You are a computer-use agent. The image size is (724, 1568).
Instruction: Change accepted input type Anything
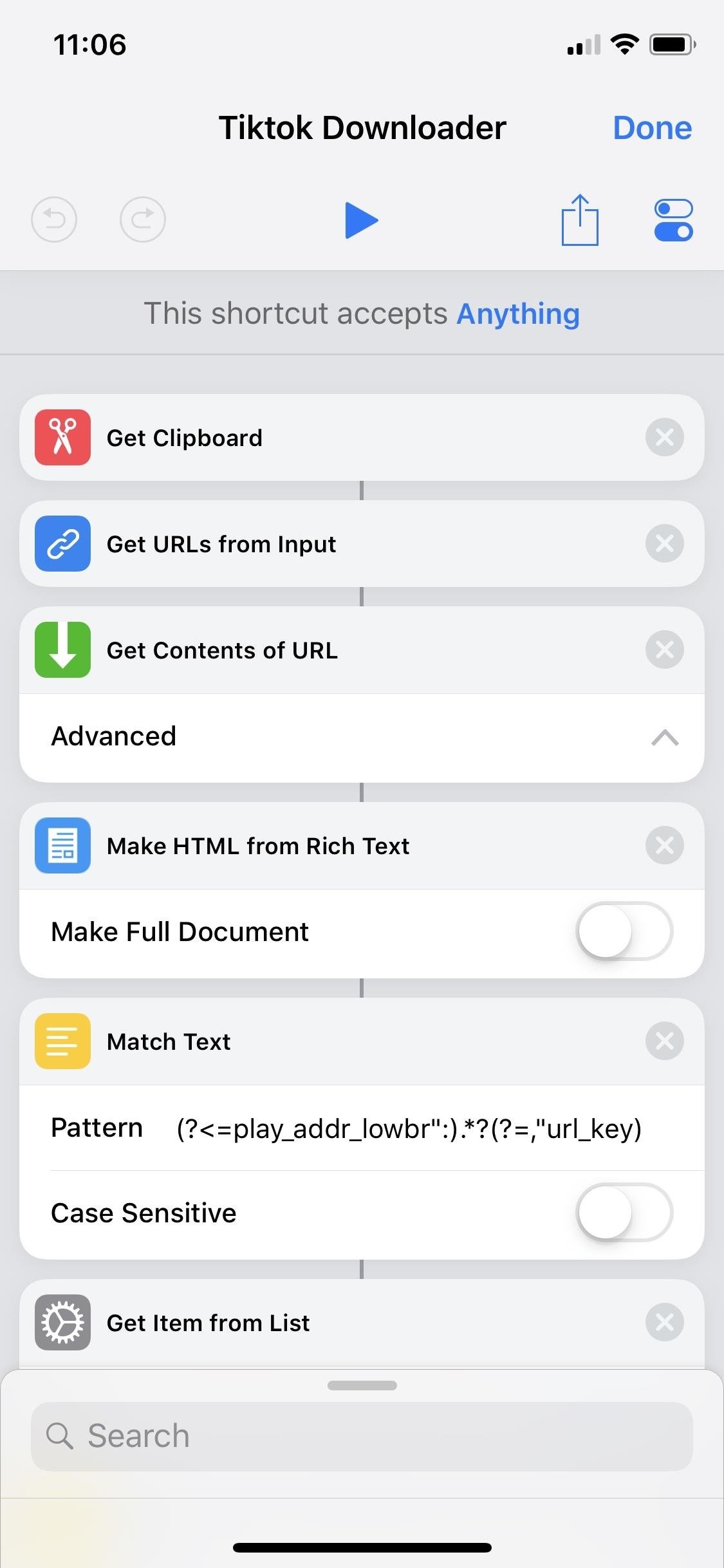[x=518, y=313]
